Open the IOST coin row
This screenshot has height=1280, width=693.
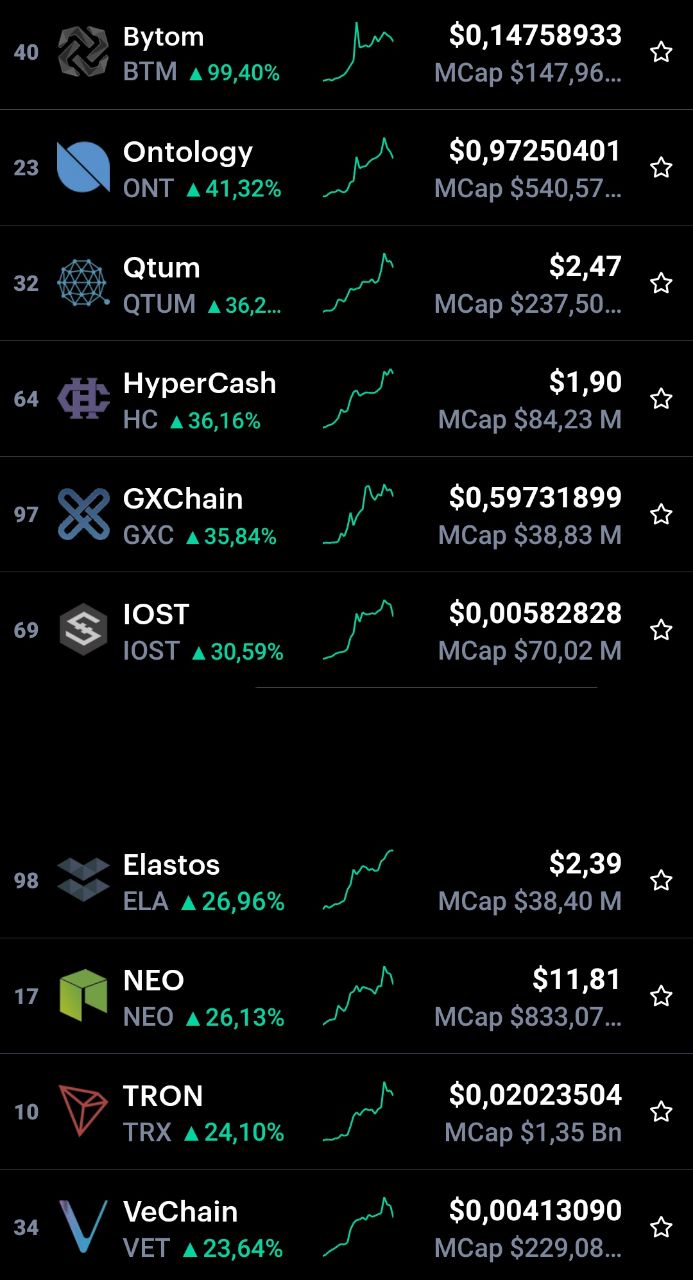click(346, 630)
